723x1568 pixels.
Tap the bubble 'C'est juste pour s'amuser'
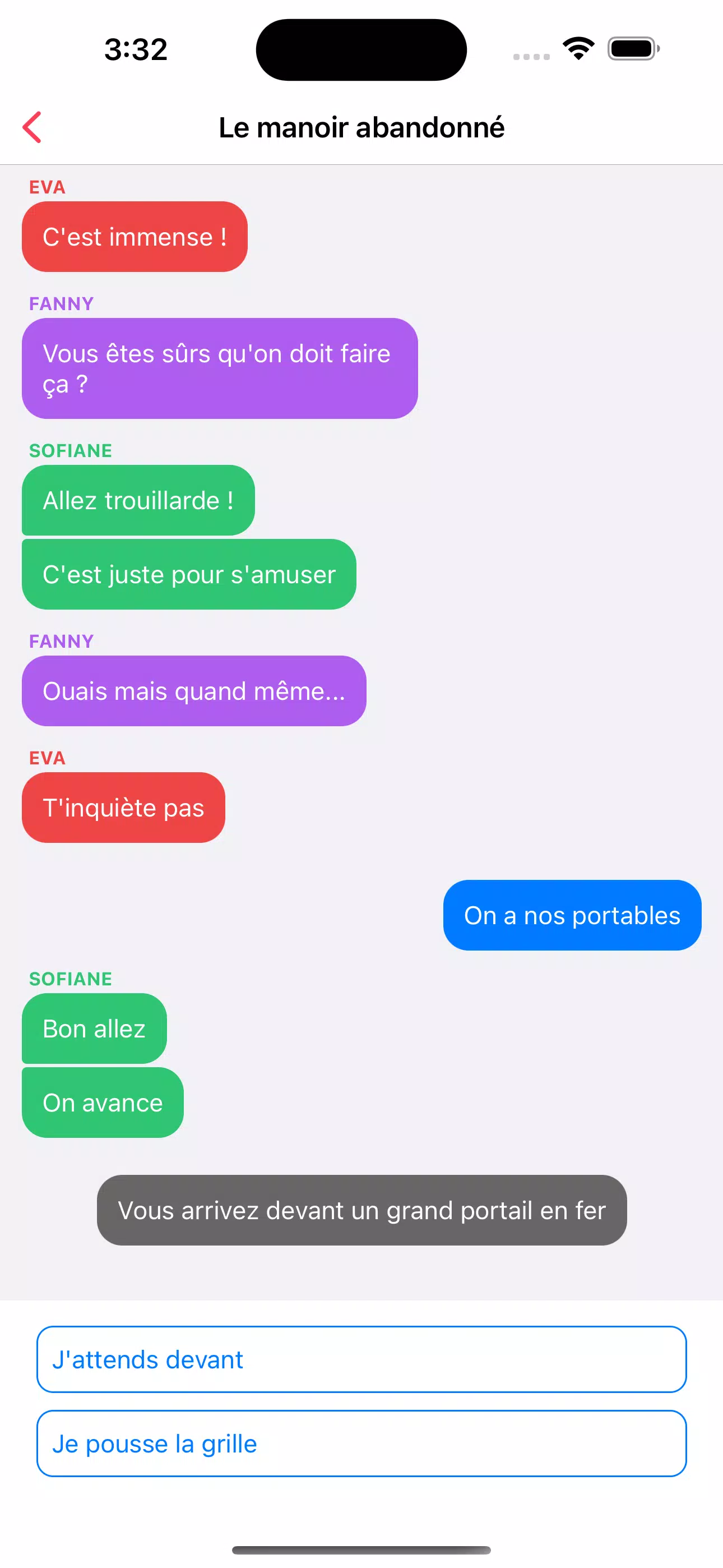(189, 574)
